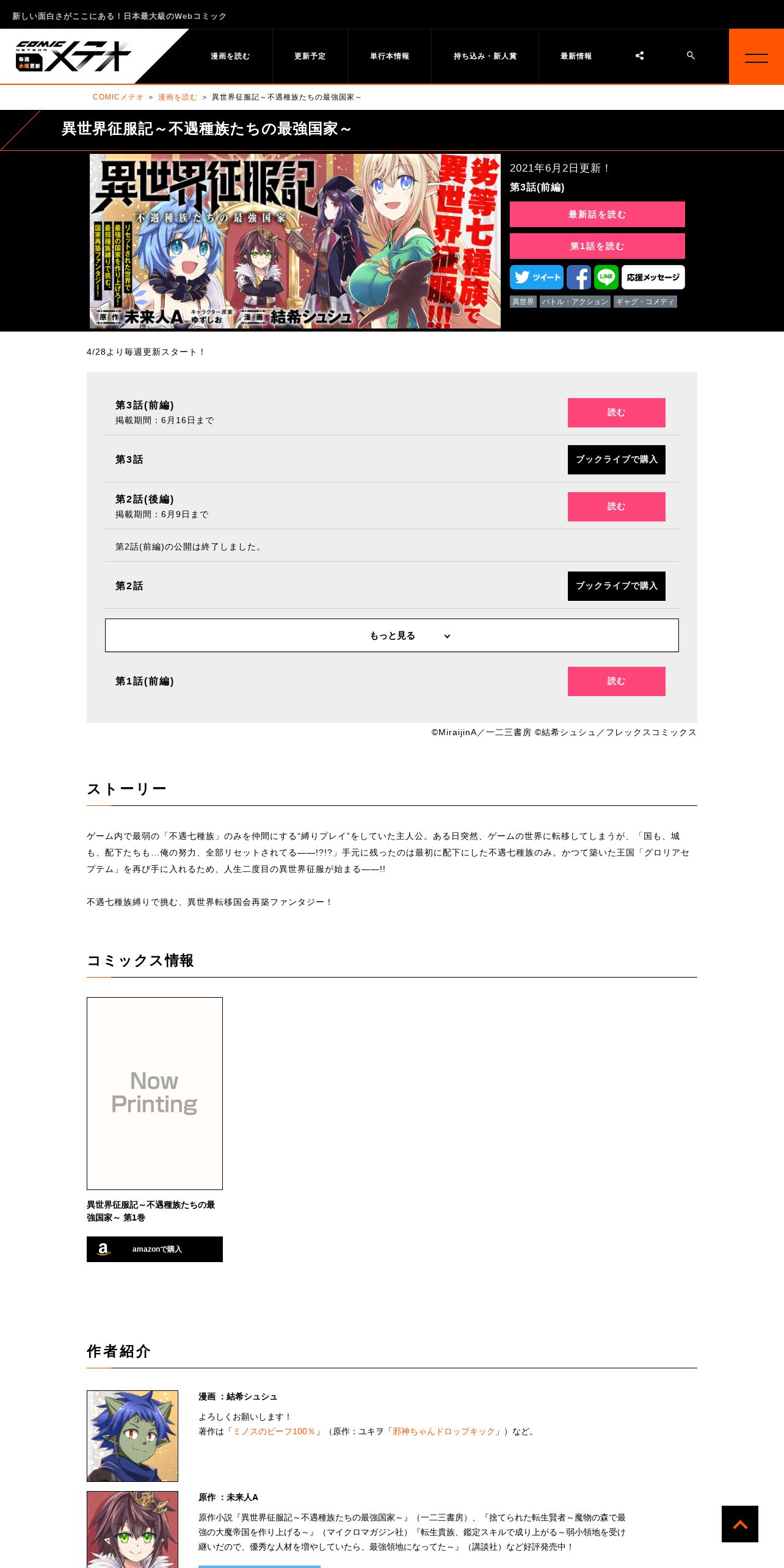Open 持ち込み・新人賞 page
784x1568 pixels.
tap(485, 56)
